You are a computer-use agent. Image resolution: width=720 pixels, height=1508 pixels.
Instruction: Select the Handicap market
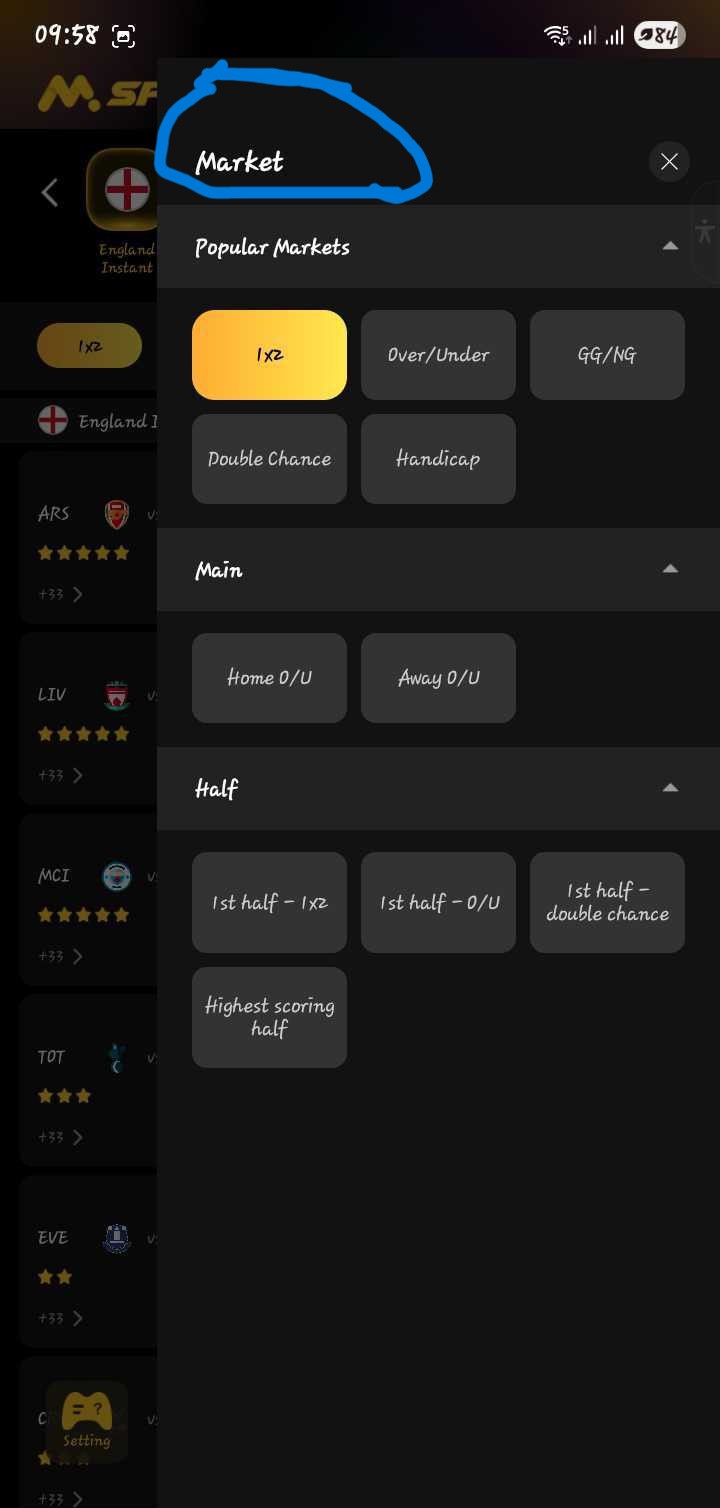(x=438, y=459)
